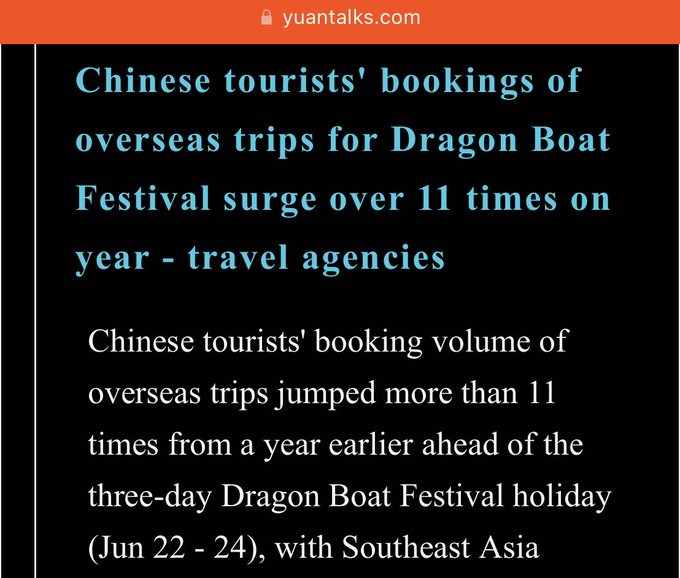
Task: Tap the yuantalks.com address bar
Action: 340,18
